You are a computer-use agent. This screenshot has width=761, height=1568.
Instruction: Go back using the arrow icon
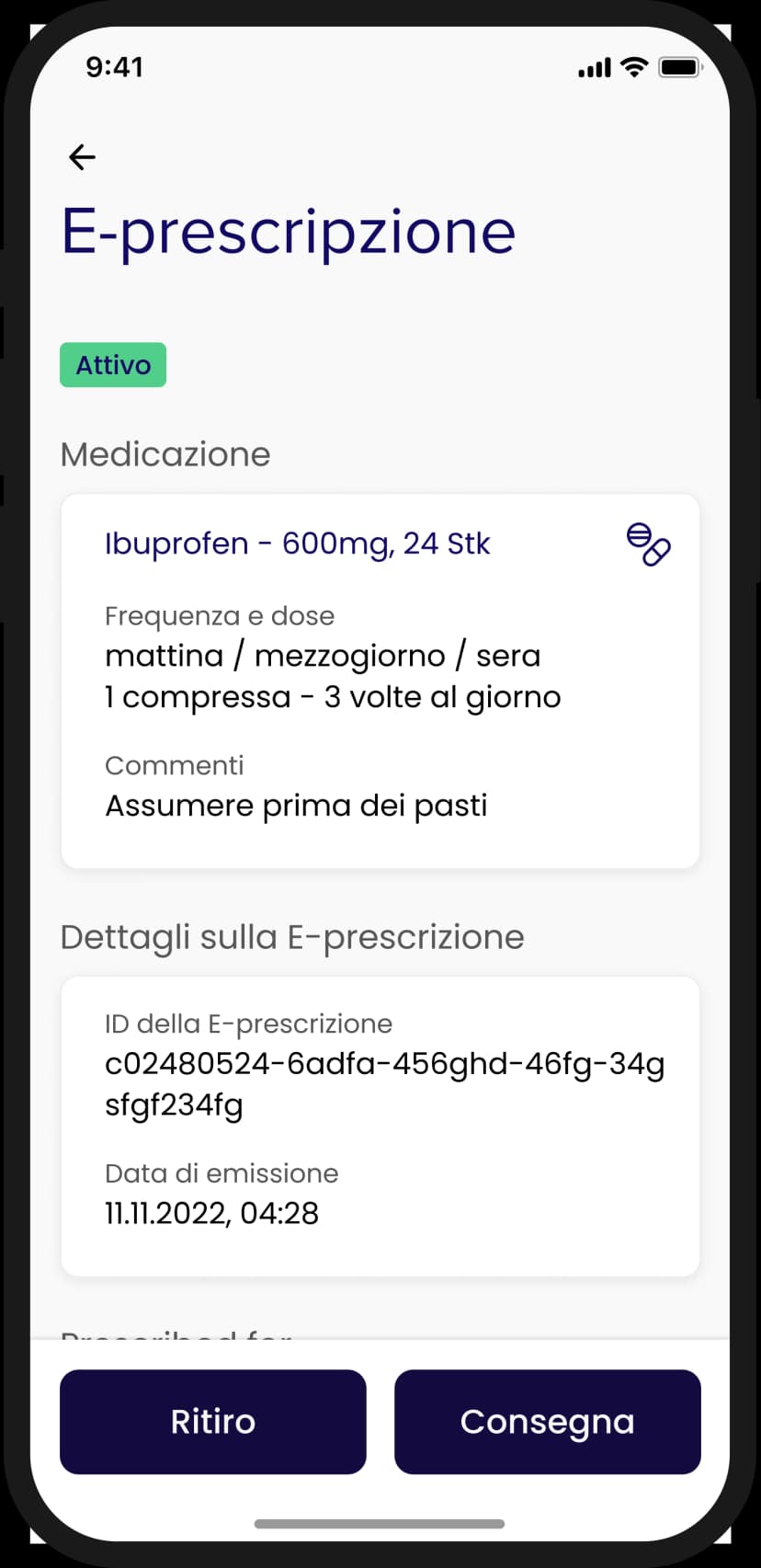click(83, 157)
